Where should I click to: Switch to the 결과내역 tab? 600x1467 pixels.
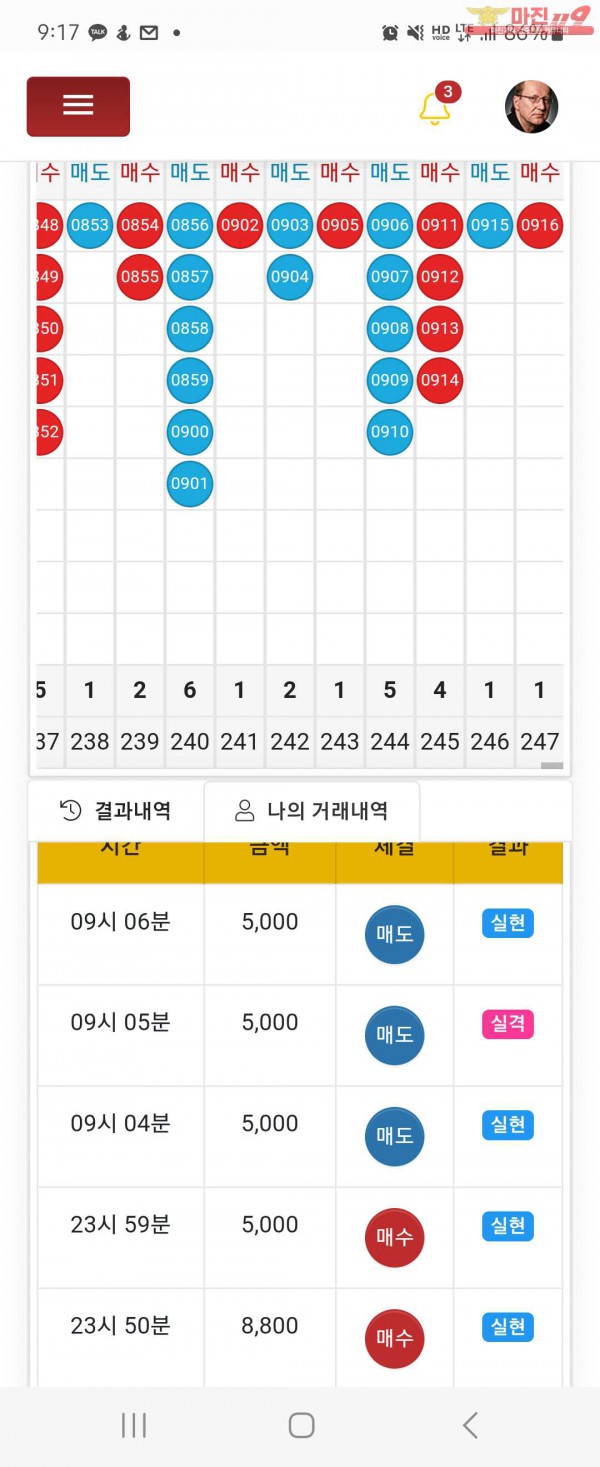tap(116, 811)
